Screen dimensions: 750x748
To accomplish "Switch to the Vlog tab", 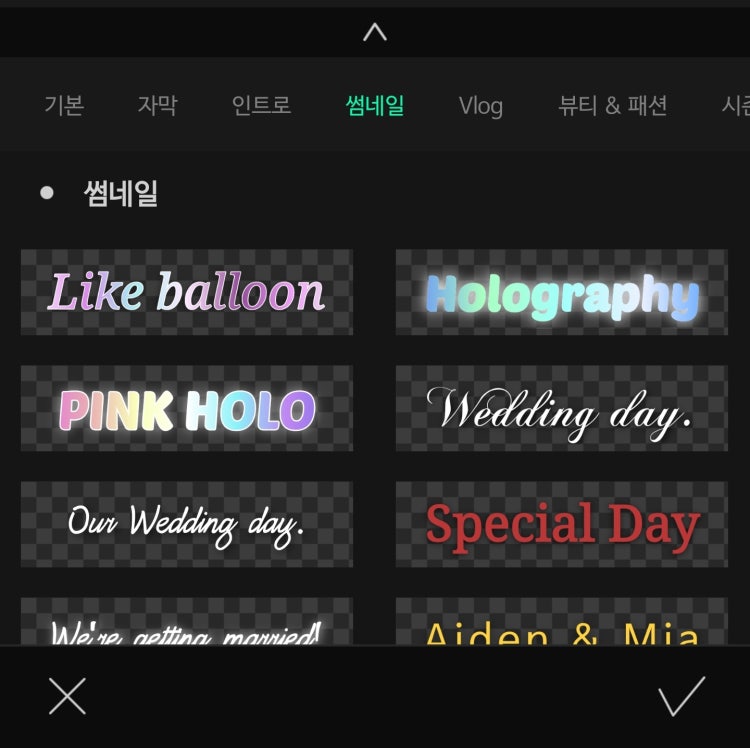I will [480, 106].
